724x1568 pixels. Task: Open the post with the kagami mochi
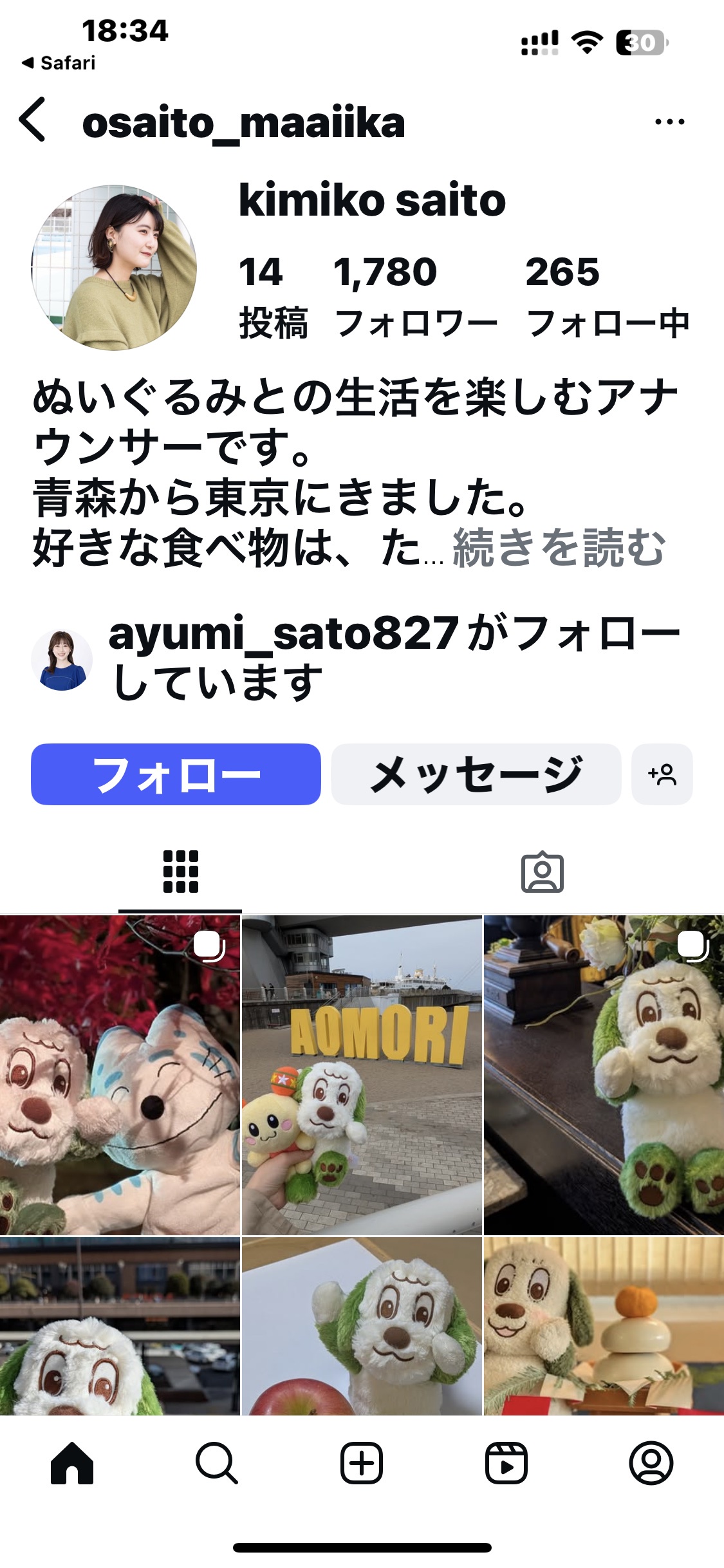pos(604,1326)
